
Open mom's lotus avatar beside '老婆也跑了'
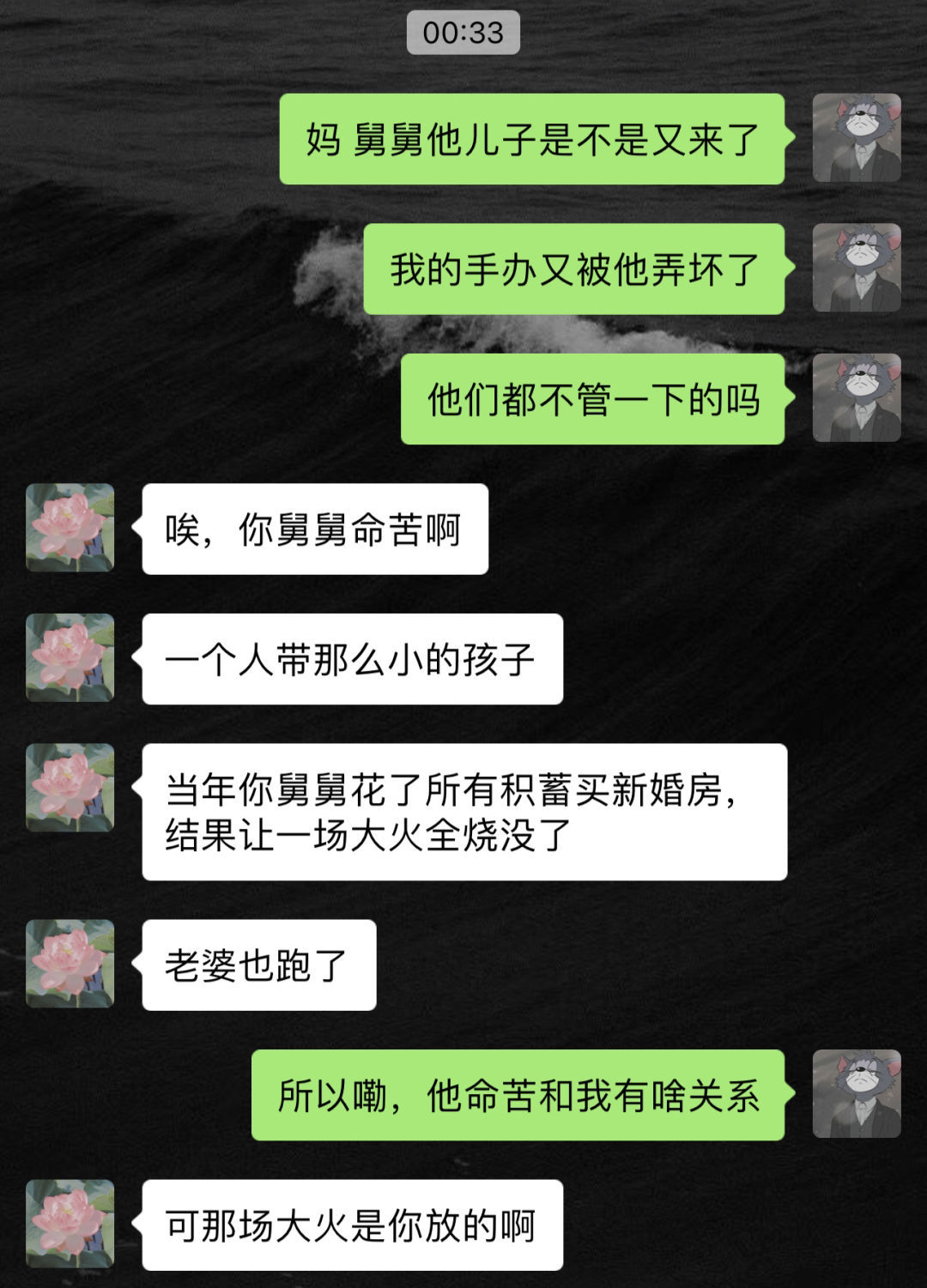pyautogui.click(x=70, y=964)
